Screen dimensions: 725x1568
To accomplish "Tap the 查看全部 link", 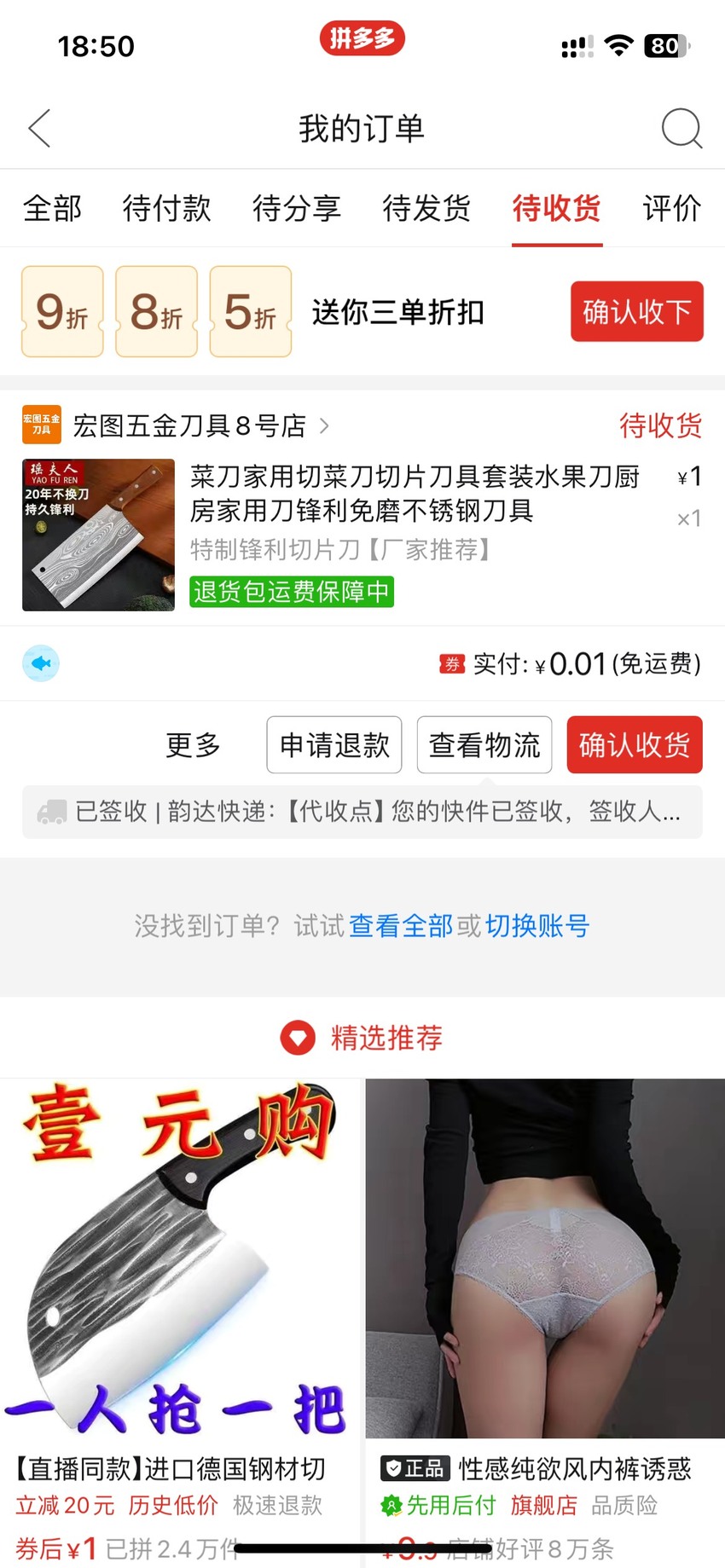I will [401, 926].
